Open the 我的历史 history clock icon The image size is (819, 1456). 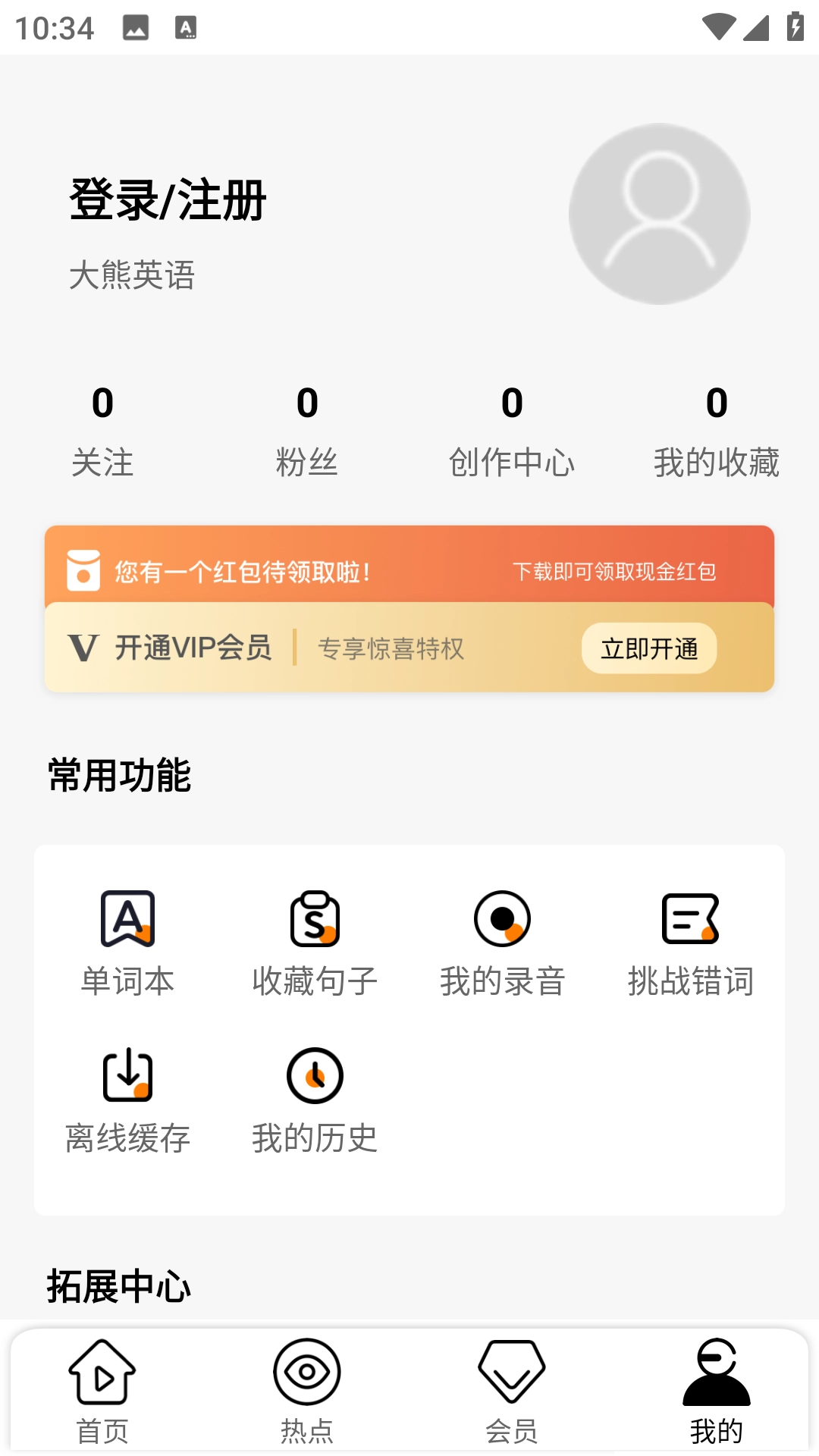[315, 1074]
